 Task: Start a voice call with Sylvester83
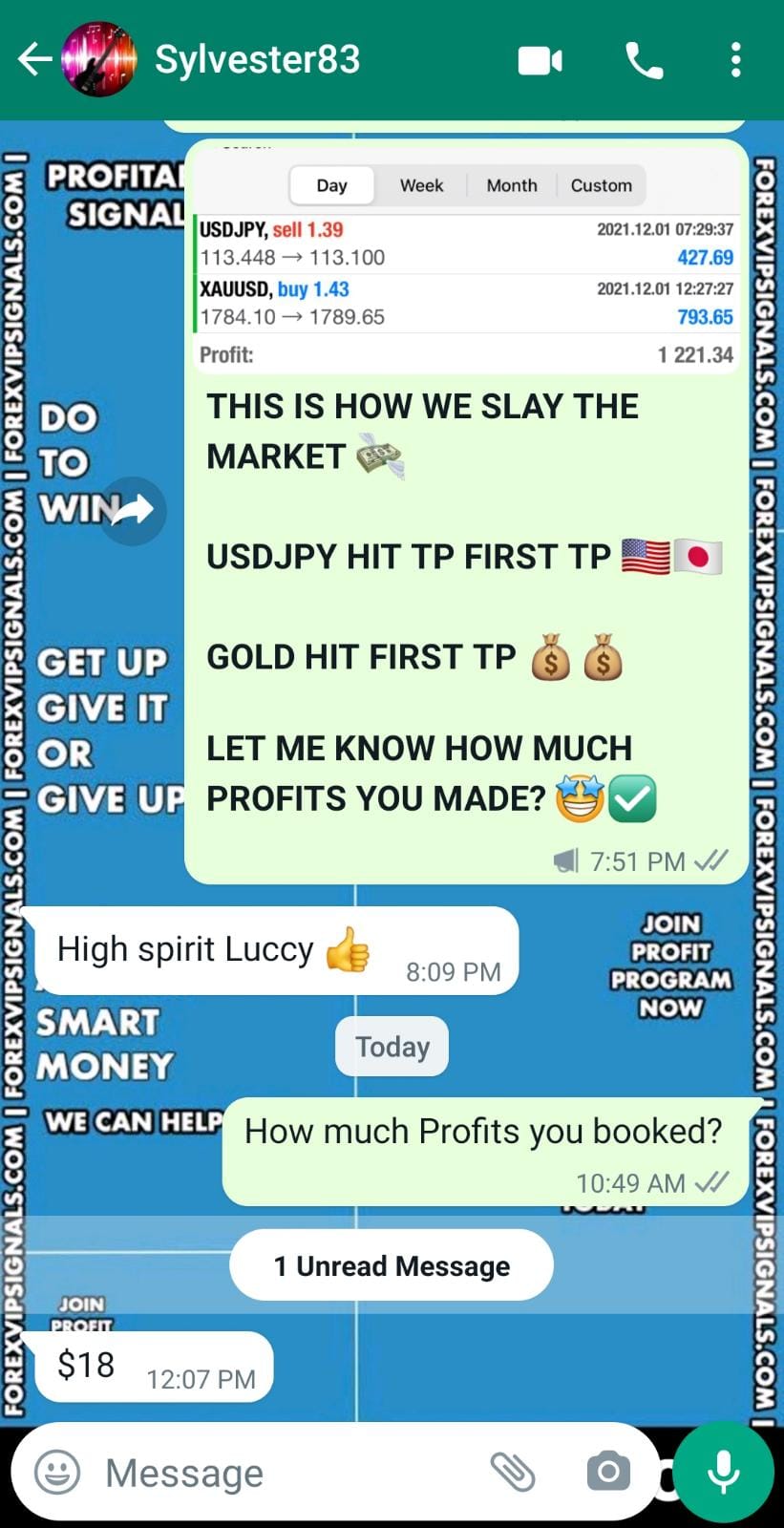pos(645,61)
